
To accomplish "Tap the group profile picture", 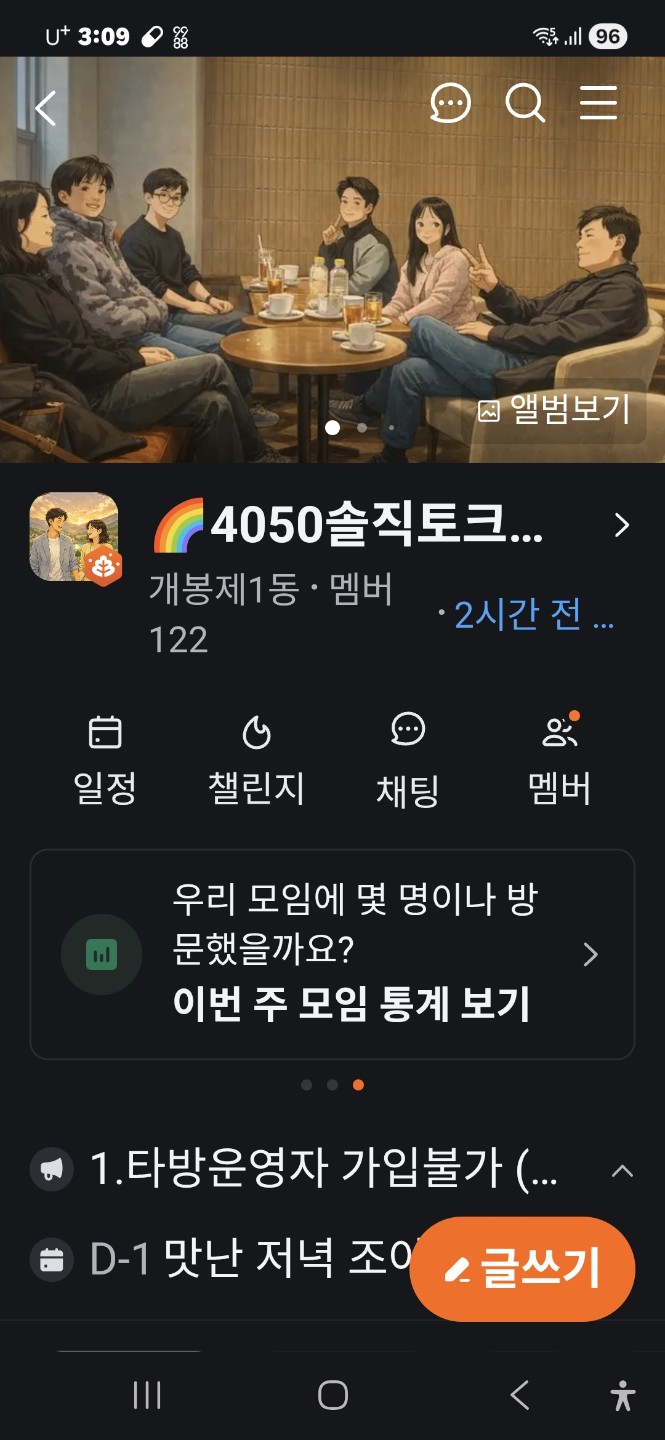I will 75,537.
